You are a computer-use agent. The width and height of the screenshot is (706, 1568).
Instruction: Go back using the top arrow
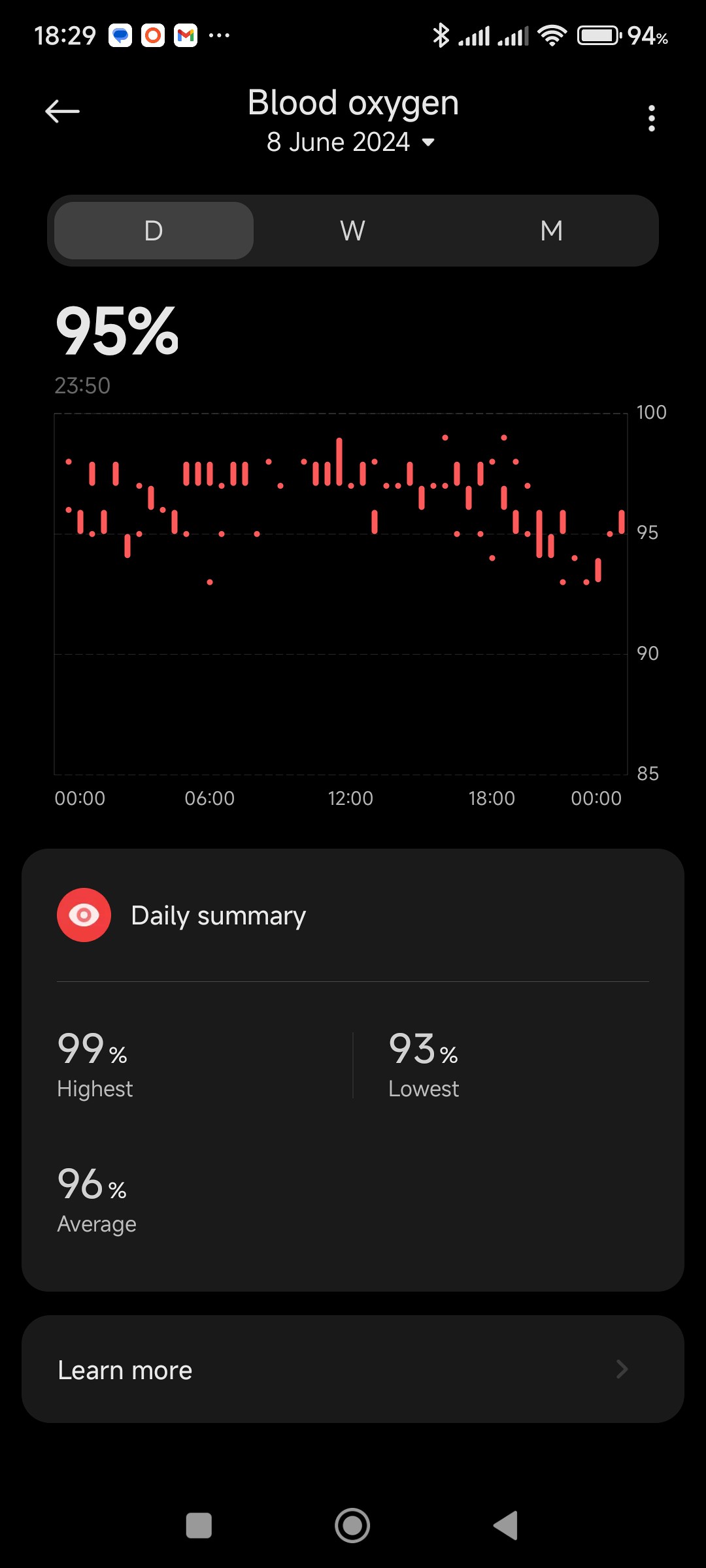coord(63,112)
